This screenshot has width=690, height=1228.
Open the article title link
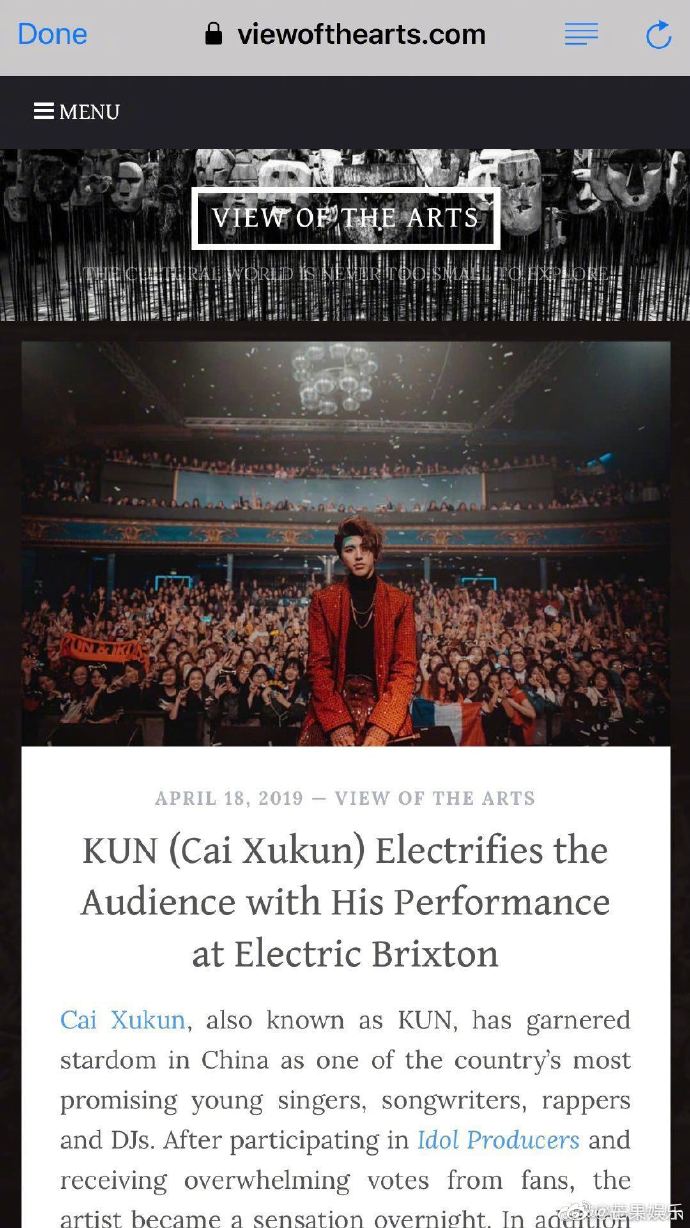(345, 902)
